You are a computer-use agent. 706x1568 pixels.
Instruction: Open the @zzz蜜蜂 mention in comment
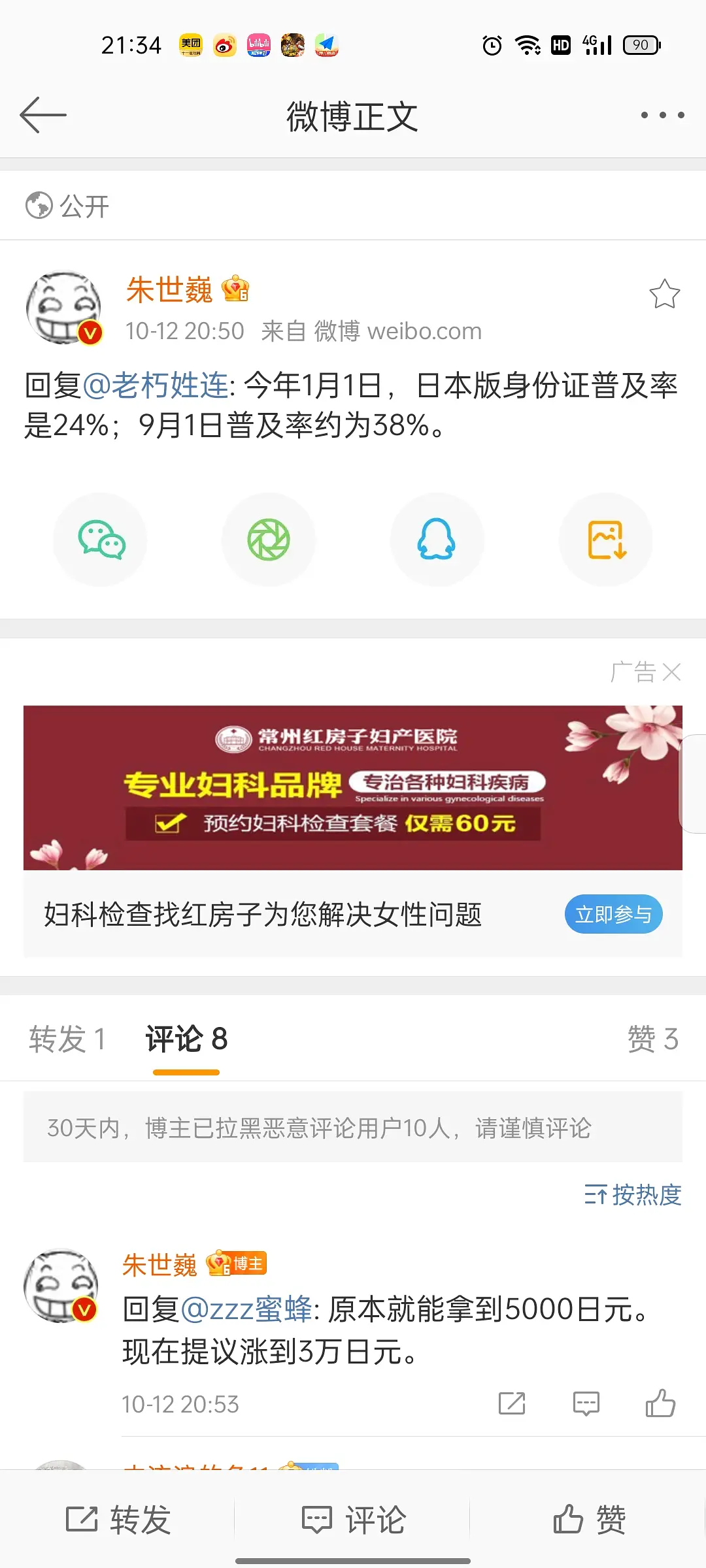coord(246,1309)
